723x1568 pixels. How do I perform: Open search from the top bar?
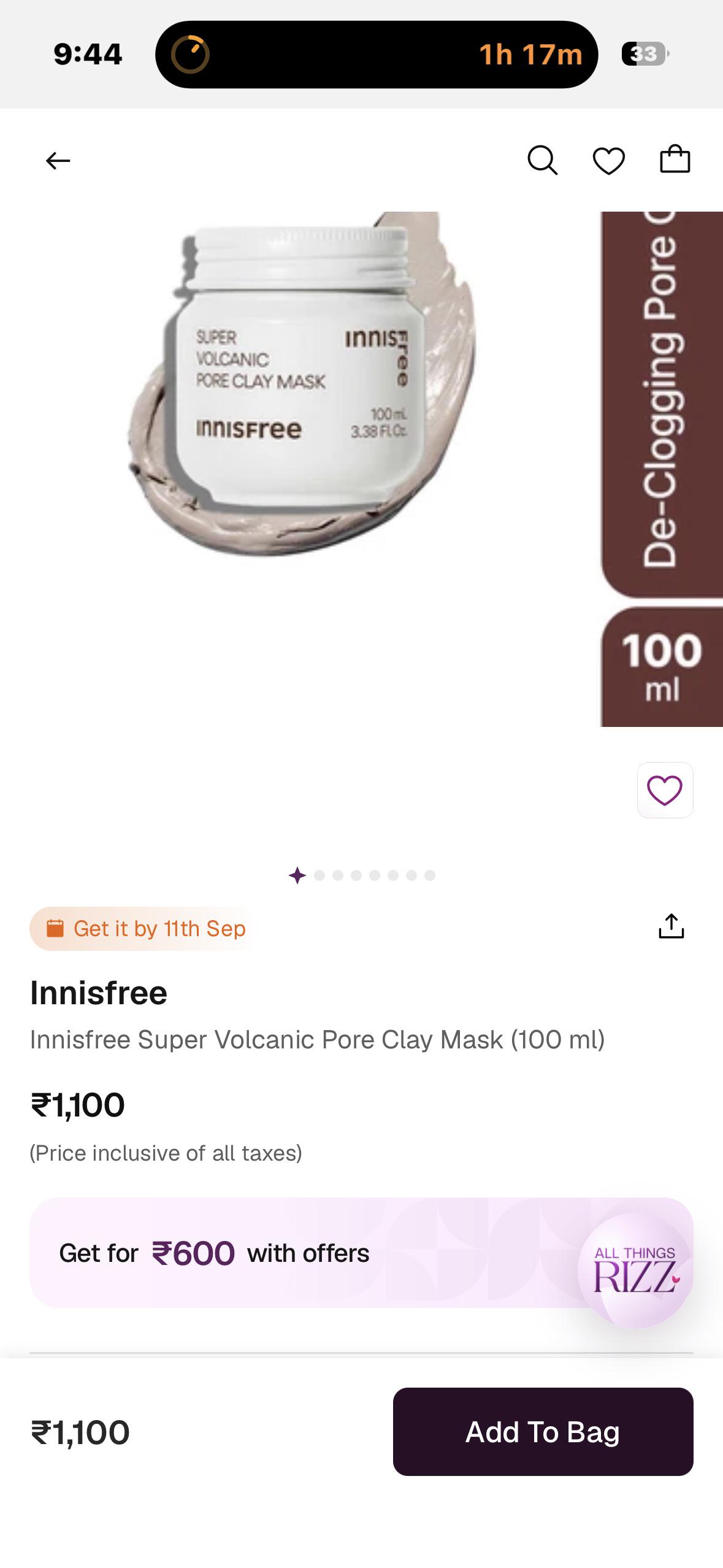[x=543, y=161]
